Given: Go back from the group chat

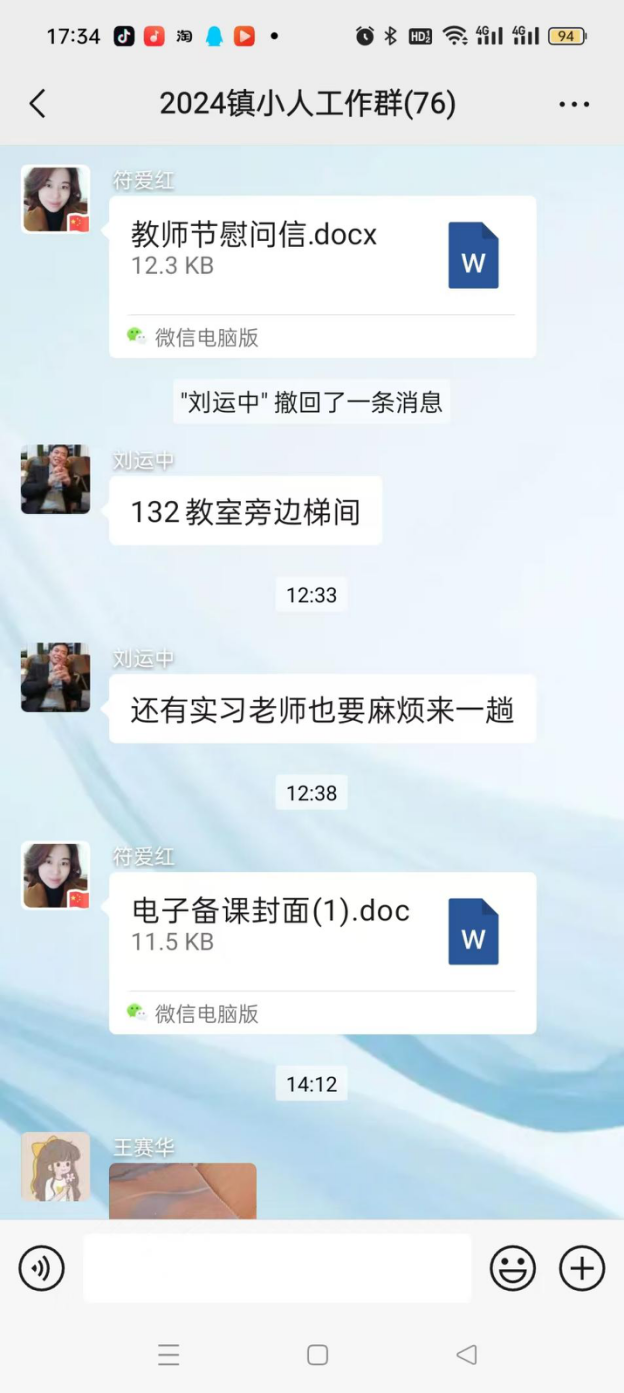Looking at the screenshot, I should tap(38, 104).
